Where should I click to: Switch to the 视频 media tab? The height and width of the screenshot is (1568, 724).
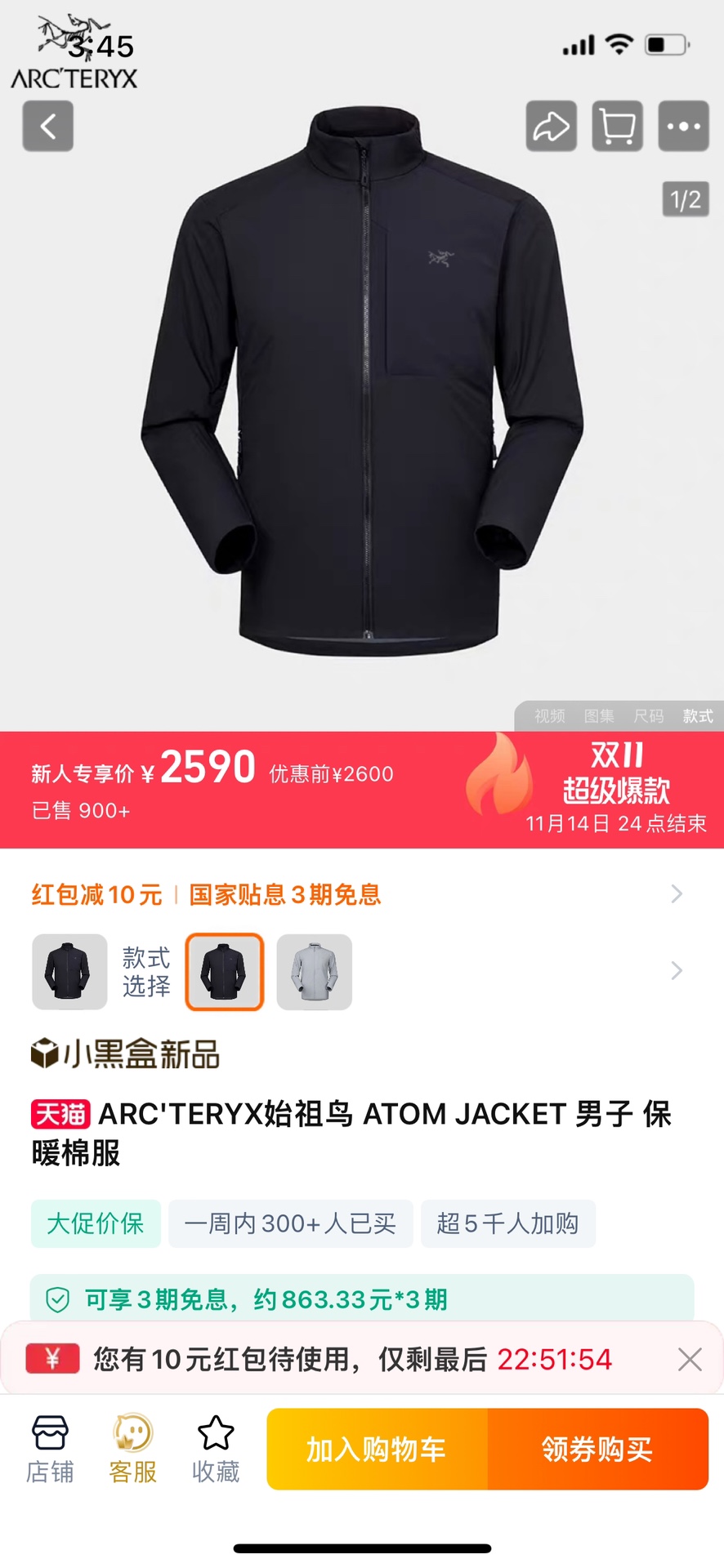tap(550, 716)
